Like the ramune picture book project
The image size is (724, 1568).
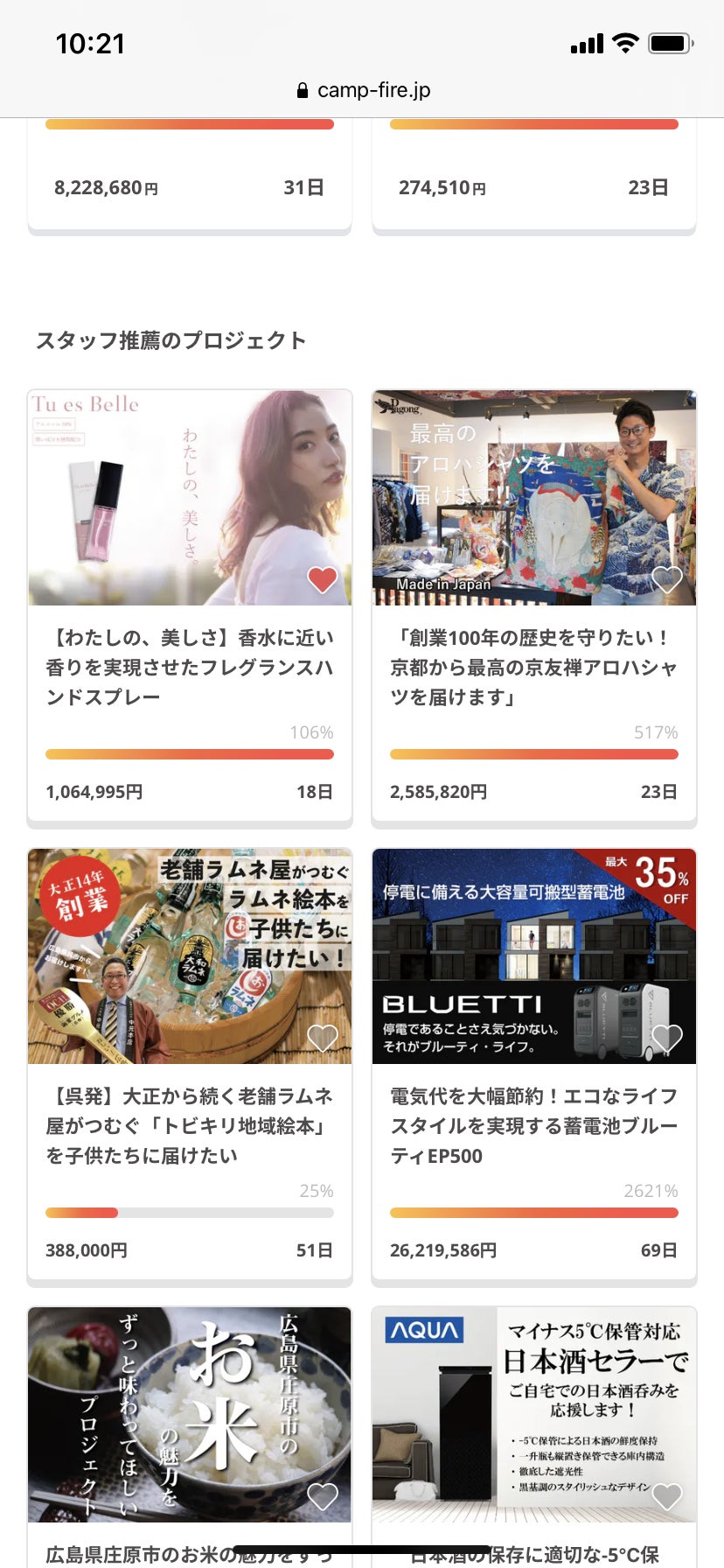pyautogui.click(x=323, y=1038)
